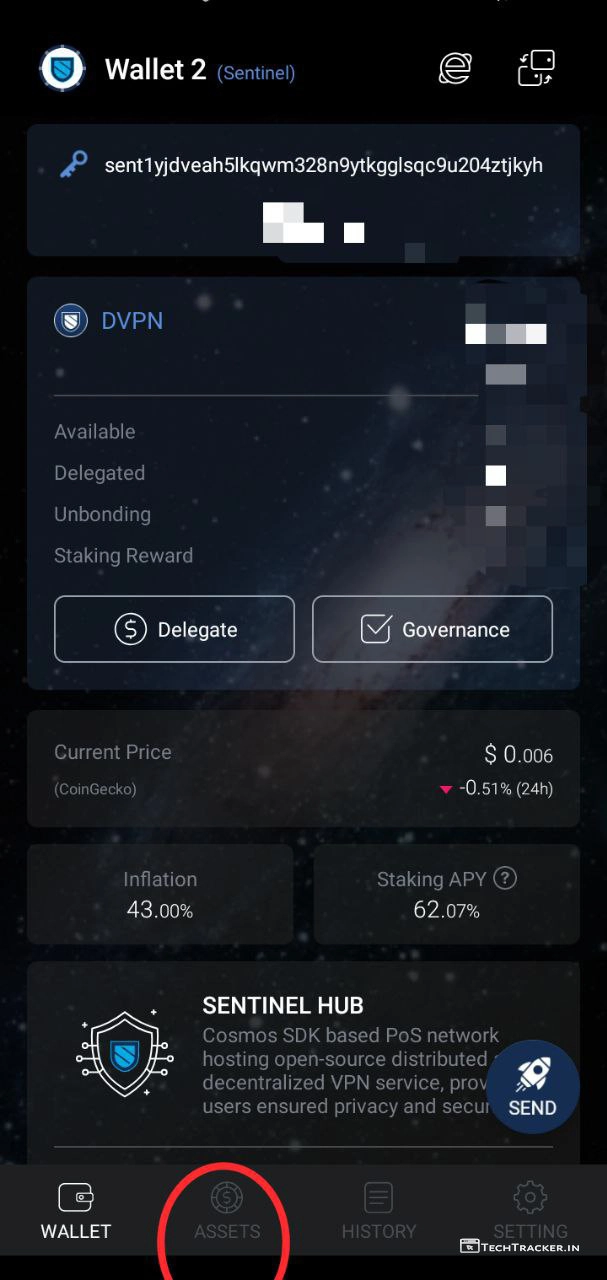Viewport: 607px width, 1280px height.
Task: Open the Current Price CoinGecko card
Action: [303, 768]
